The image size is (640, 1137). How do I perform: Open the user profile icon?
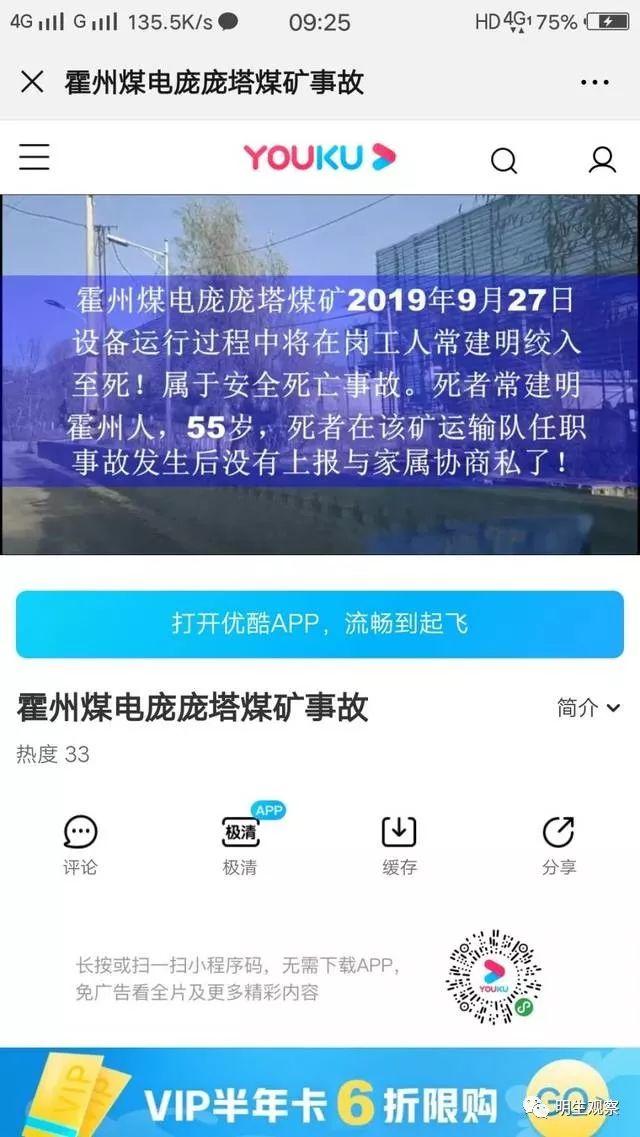(602, 159)
